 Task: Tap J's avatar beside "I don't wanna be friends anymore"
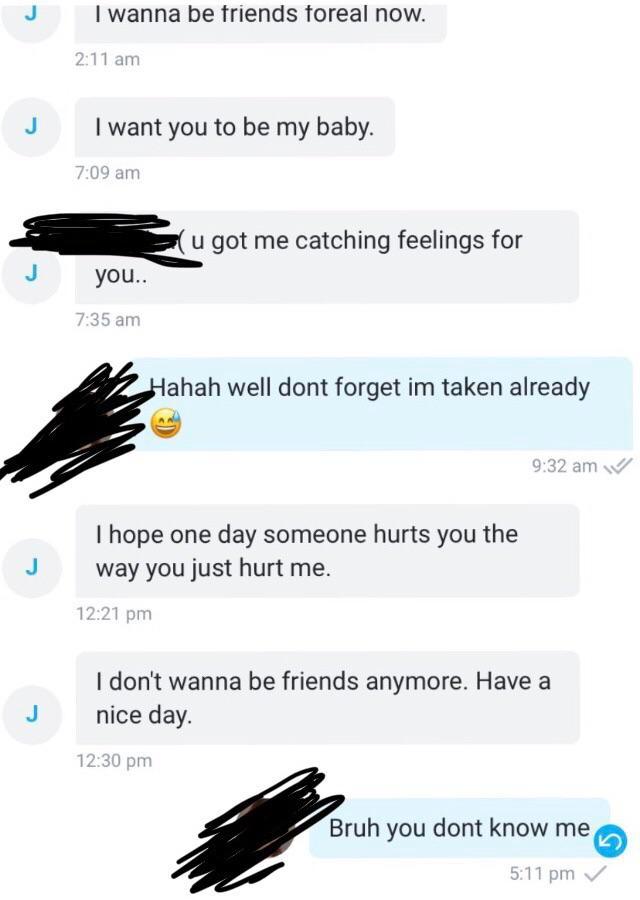tap(31, 714)
